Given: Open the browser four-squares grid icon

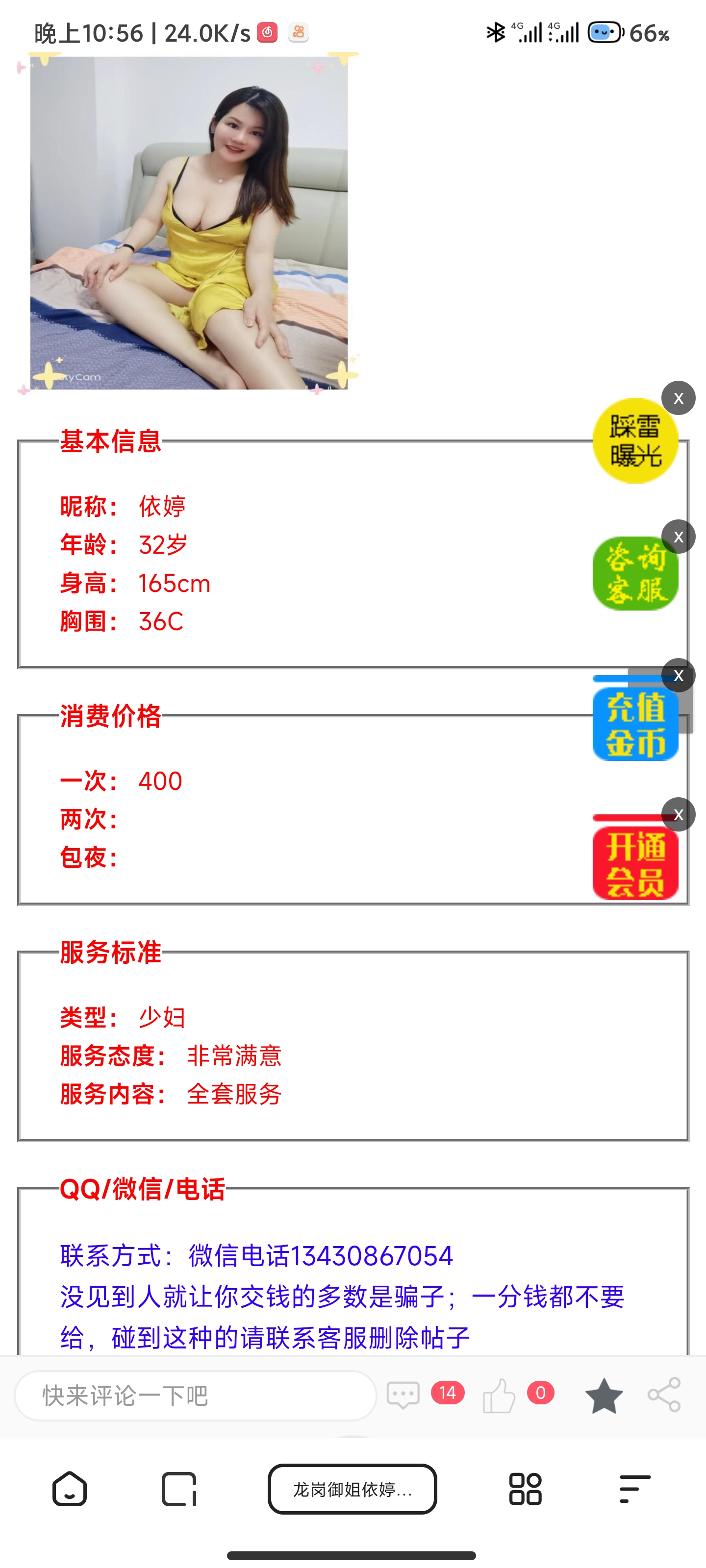Looking at the screenshot, I should pos(525,1490).
